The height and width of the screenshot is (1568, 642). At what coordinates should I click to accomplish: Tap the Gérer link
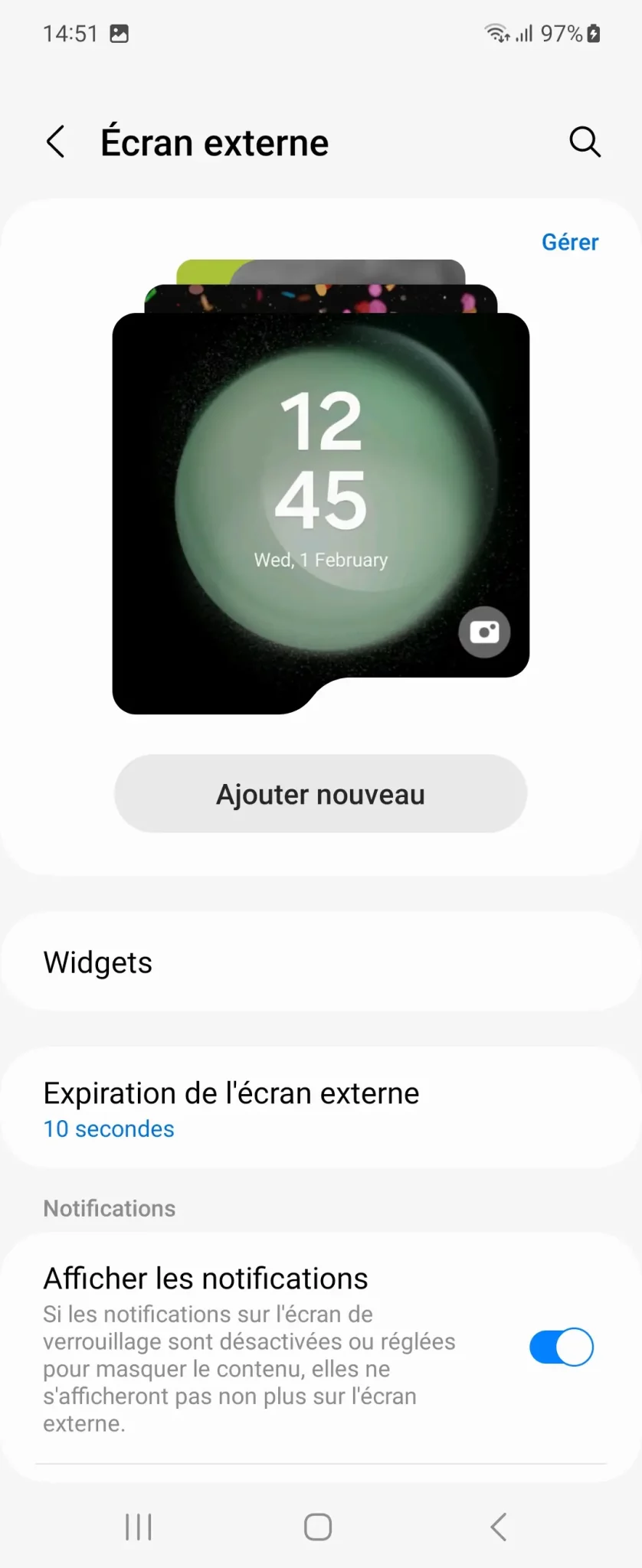click(x=570, y=242)
